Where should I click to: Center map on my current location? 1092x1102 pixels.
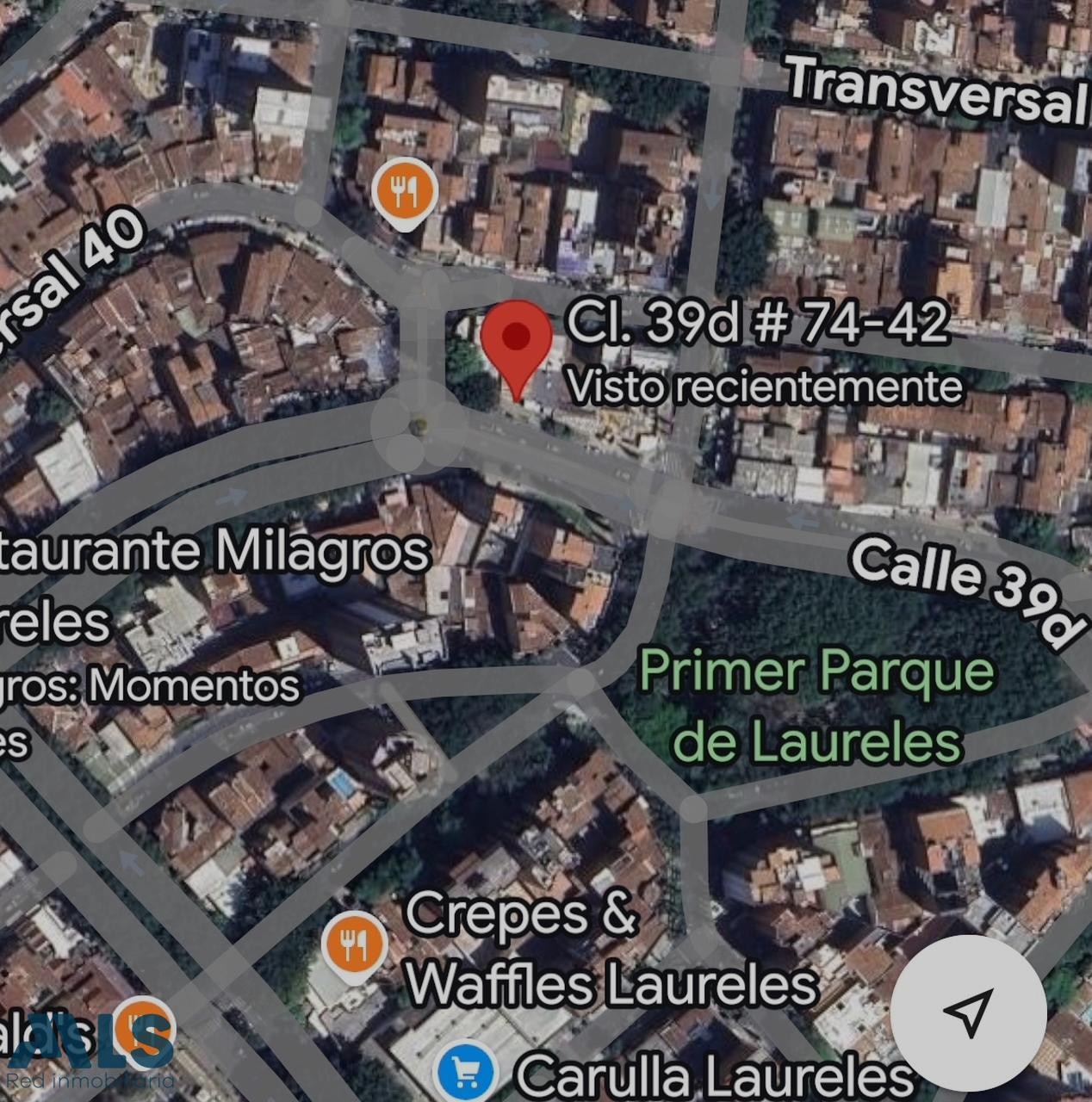click(968, 1012)
